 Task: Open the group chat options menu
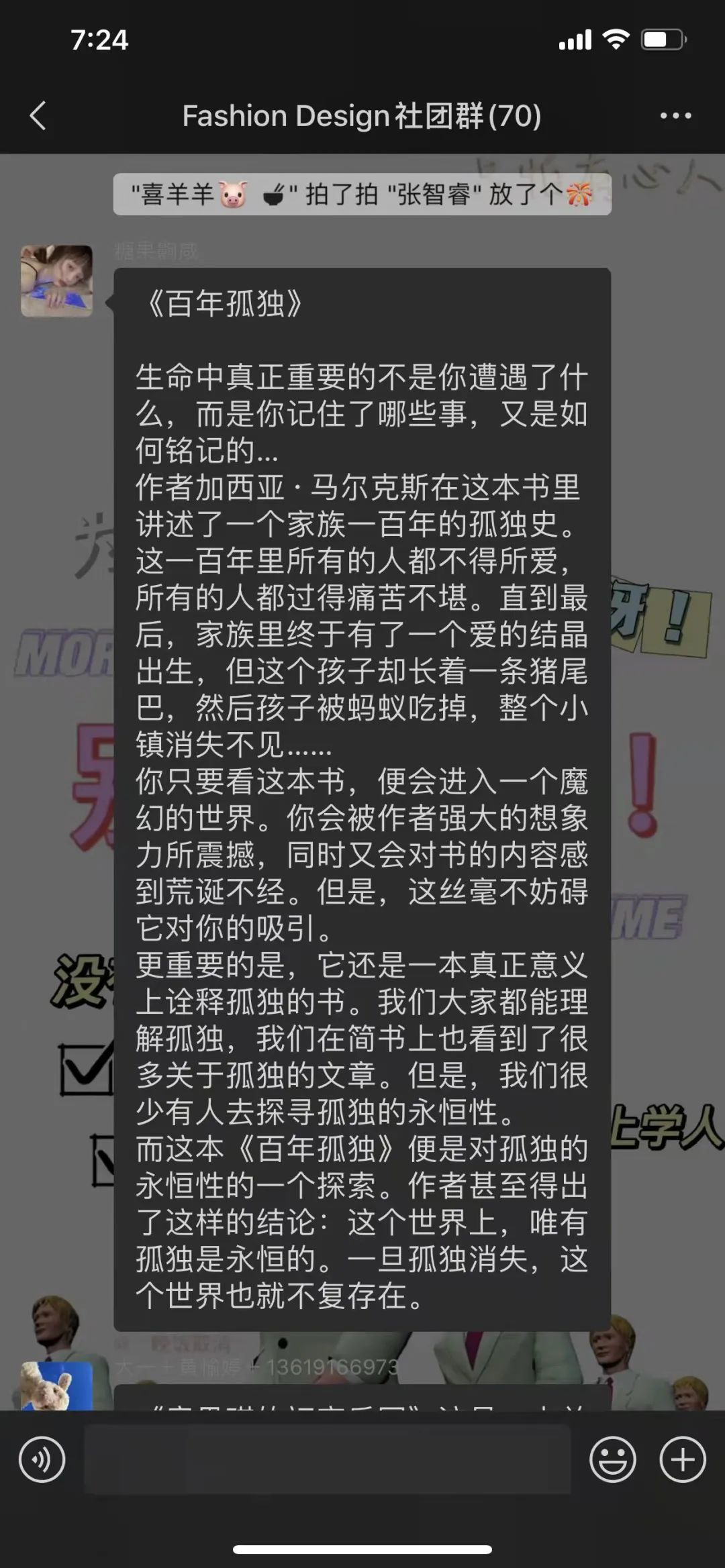675,115
